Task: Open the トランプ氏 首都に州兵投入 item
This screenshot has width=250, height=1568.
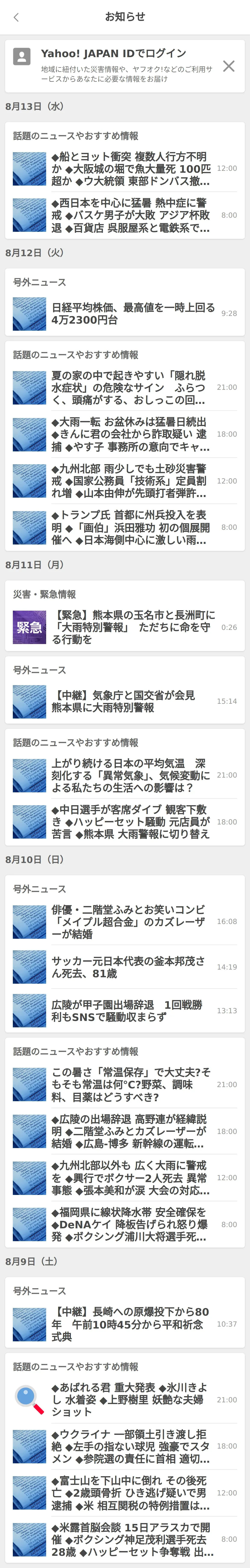Action: [125, 527]
